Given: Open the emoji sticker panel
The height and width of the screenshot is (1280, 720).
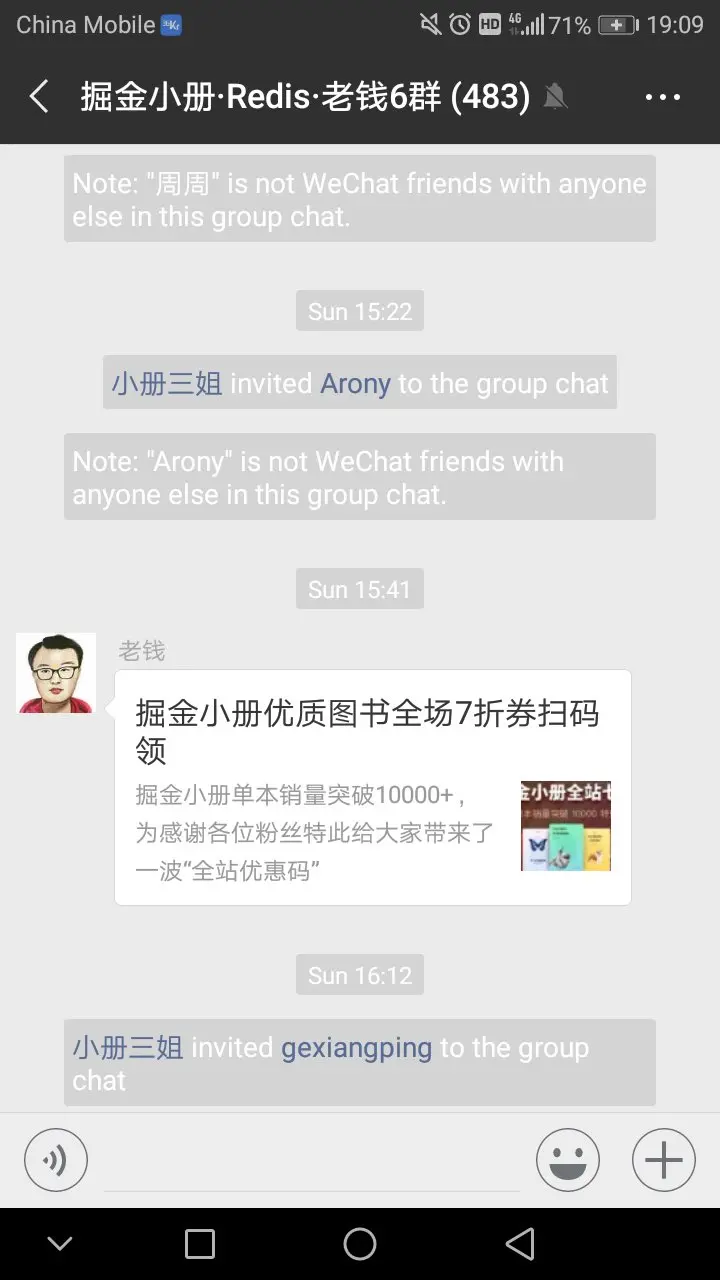Looking at the screenshot, I should (568, 1160).
